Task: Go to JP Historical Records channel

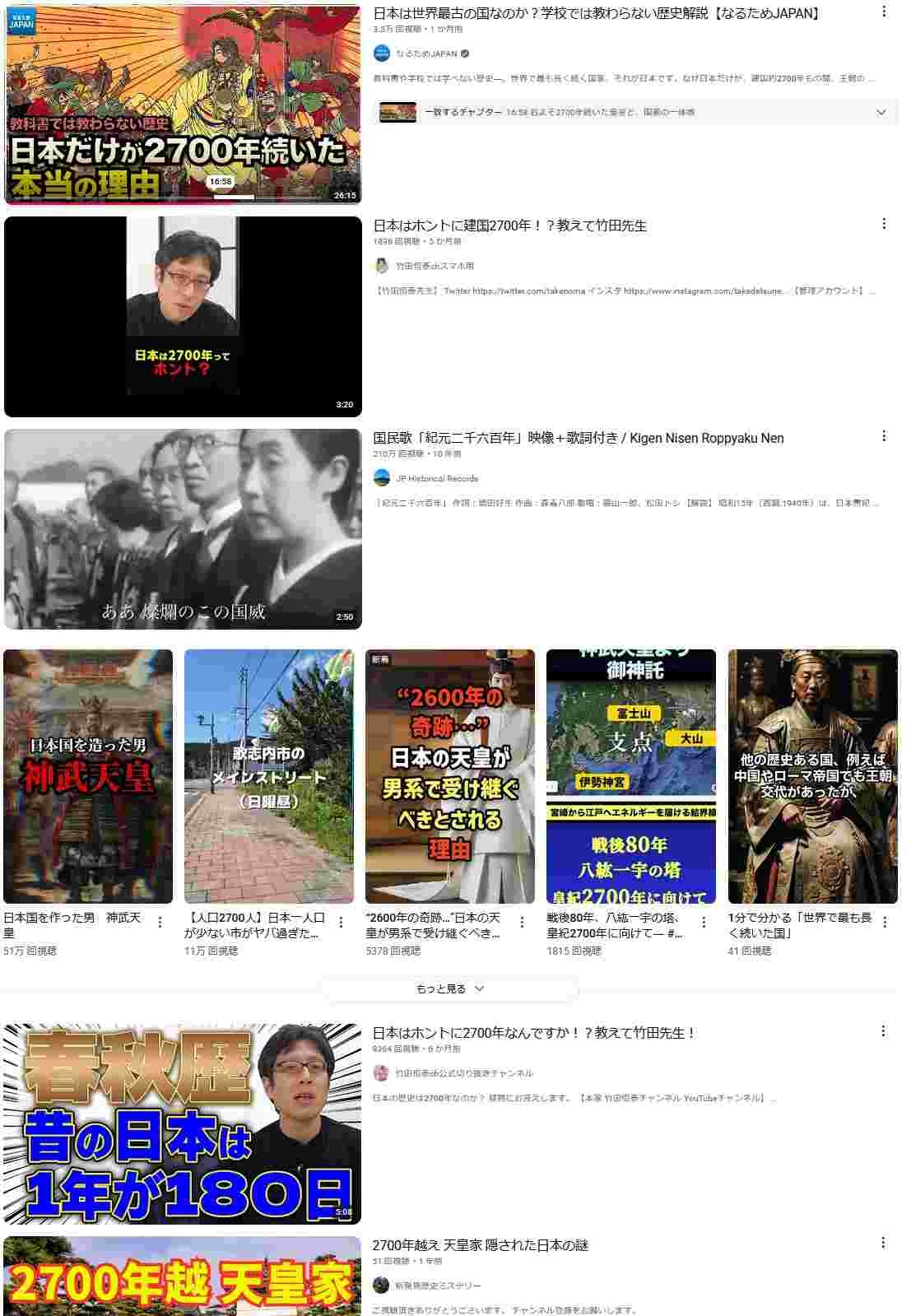Action: pos(436,478)
